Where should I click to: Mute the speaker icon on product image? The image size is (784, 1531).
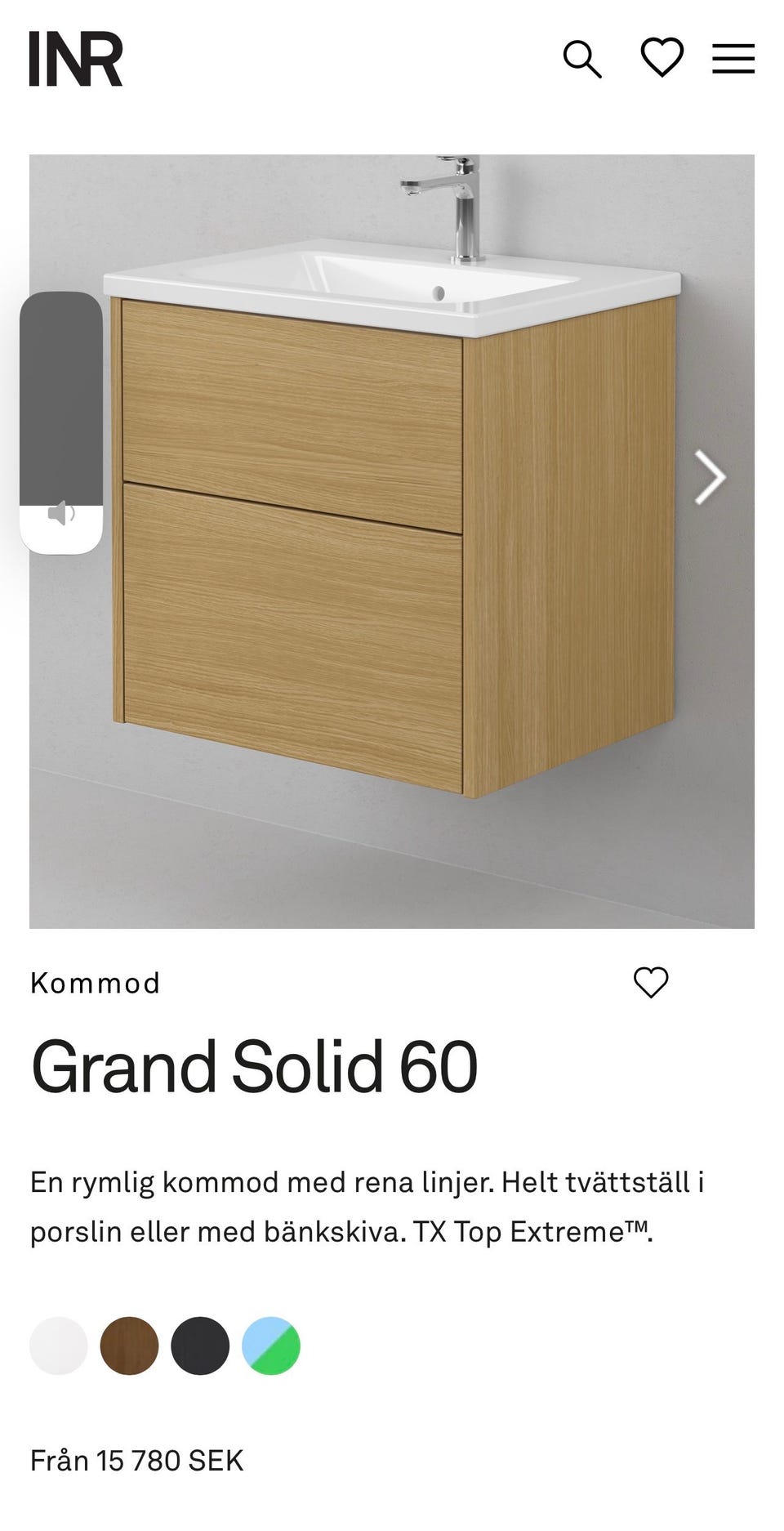click(x=60, y=512)
